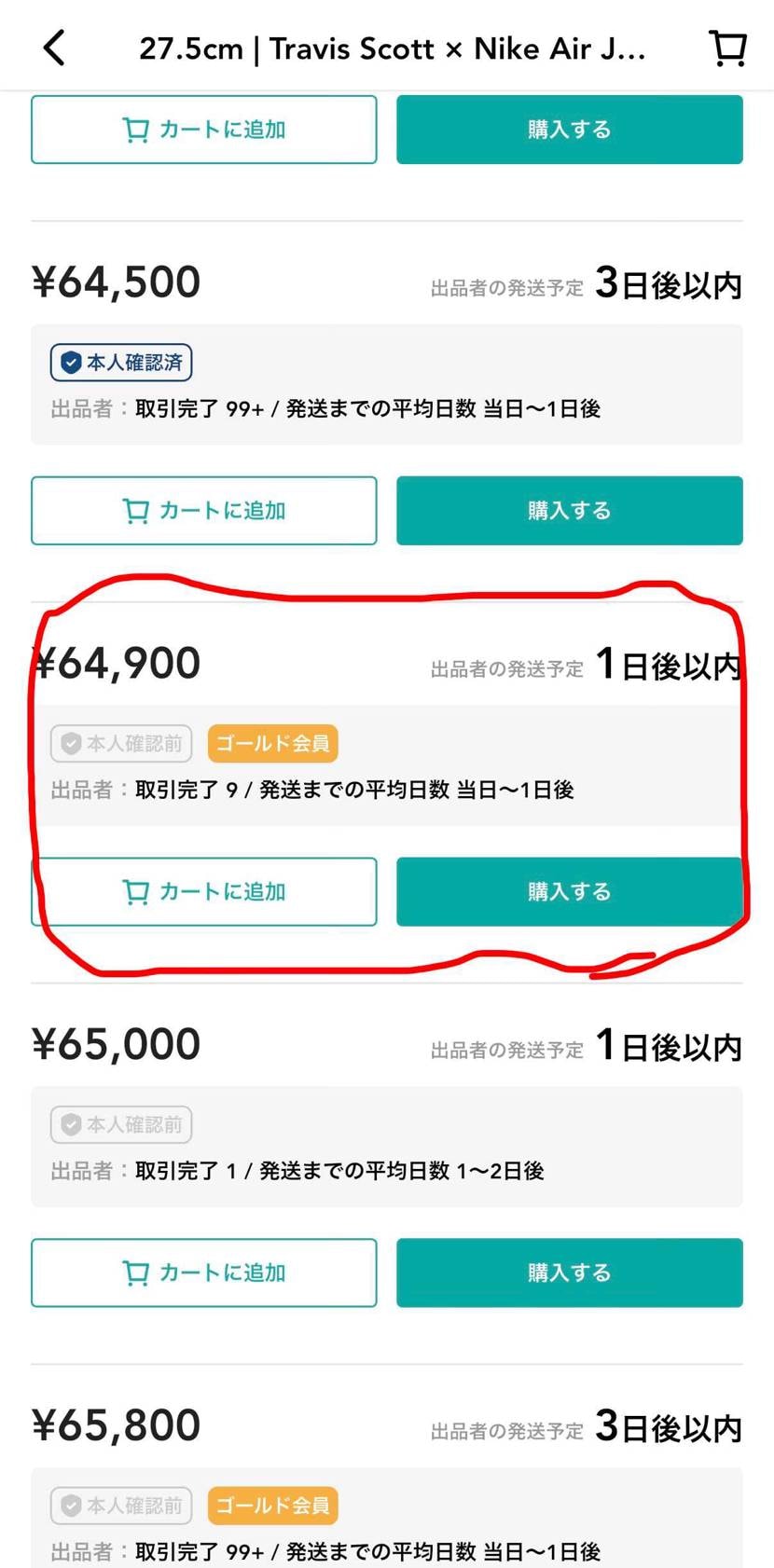The height and width of the screenshot is (1568, 774).
Task: Open the shopping cart icon top right
Action: (x=726, y=48)
